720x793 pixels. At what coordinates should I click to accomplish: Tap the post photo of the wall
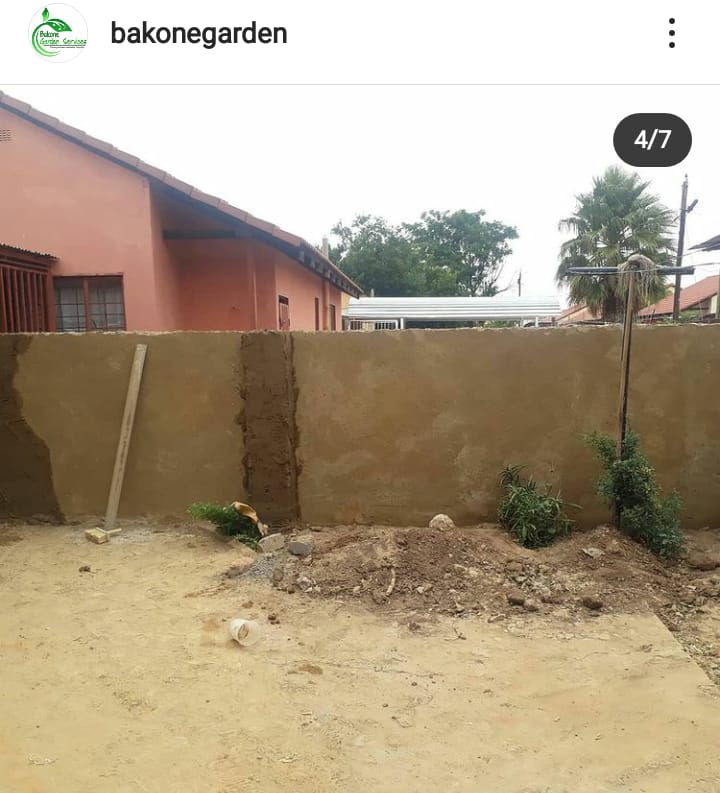click(360, 440)
